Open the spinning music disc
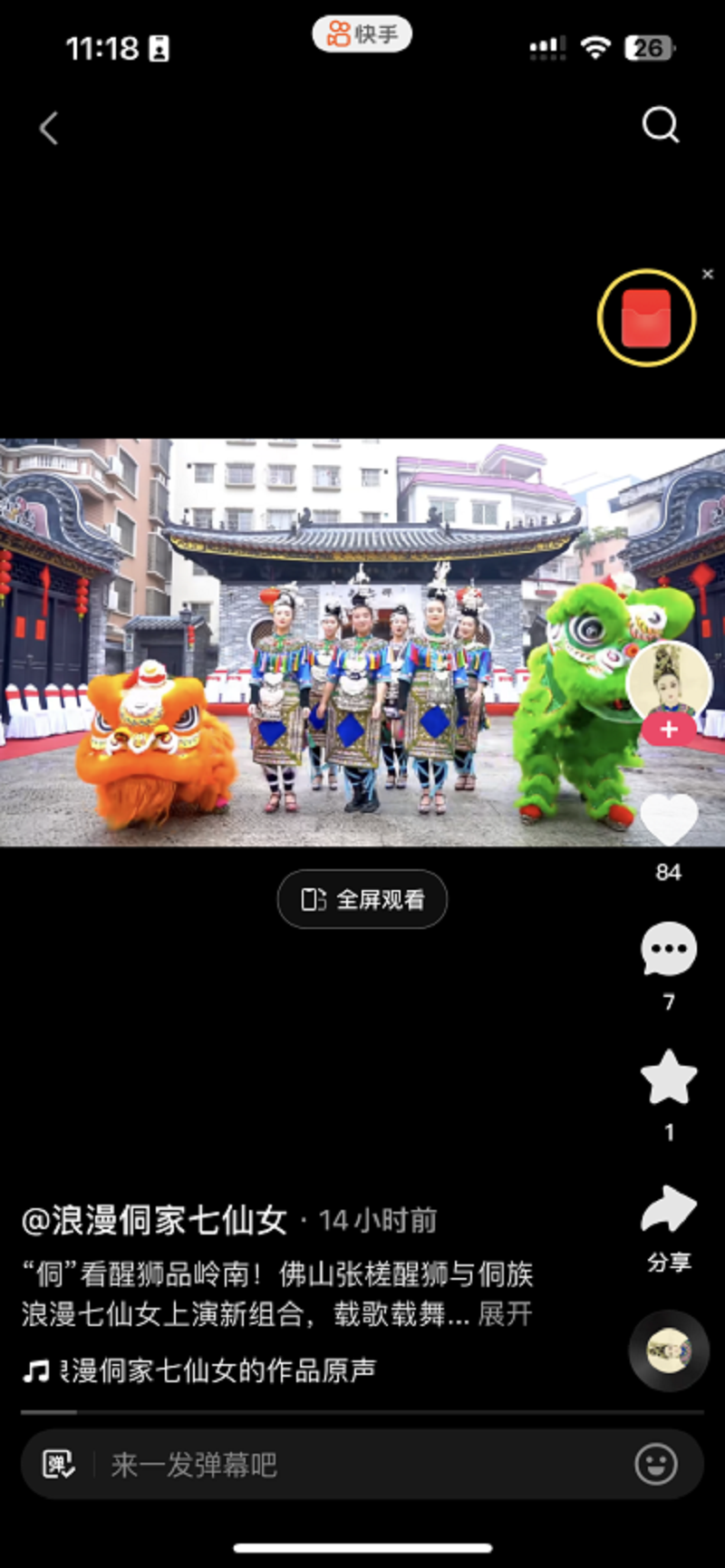 pos(669,1350)
